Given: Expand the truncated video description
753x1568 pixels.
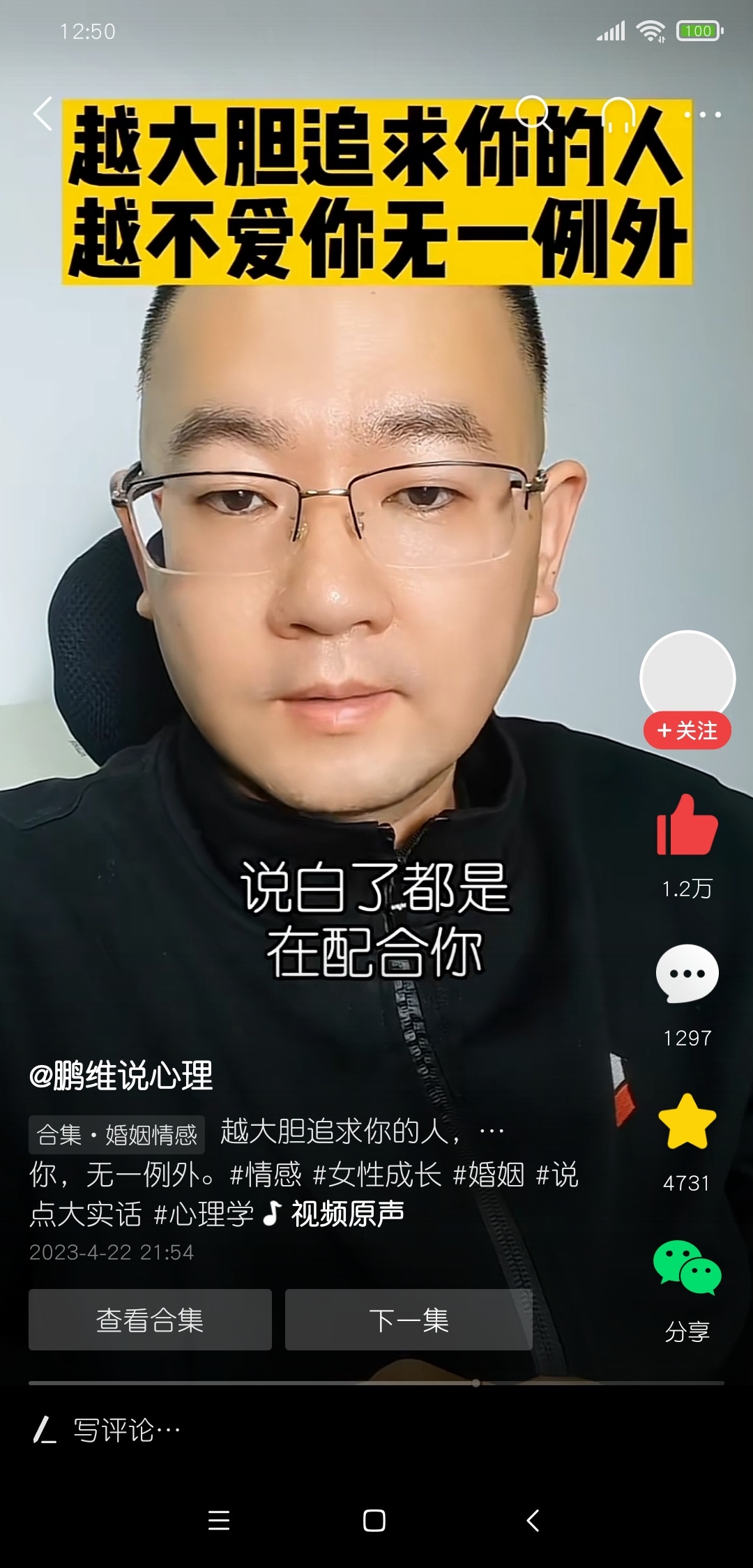Looking at the screenshot, I should coord(492,1132).
